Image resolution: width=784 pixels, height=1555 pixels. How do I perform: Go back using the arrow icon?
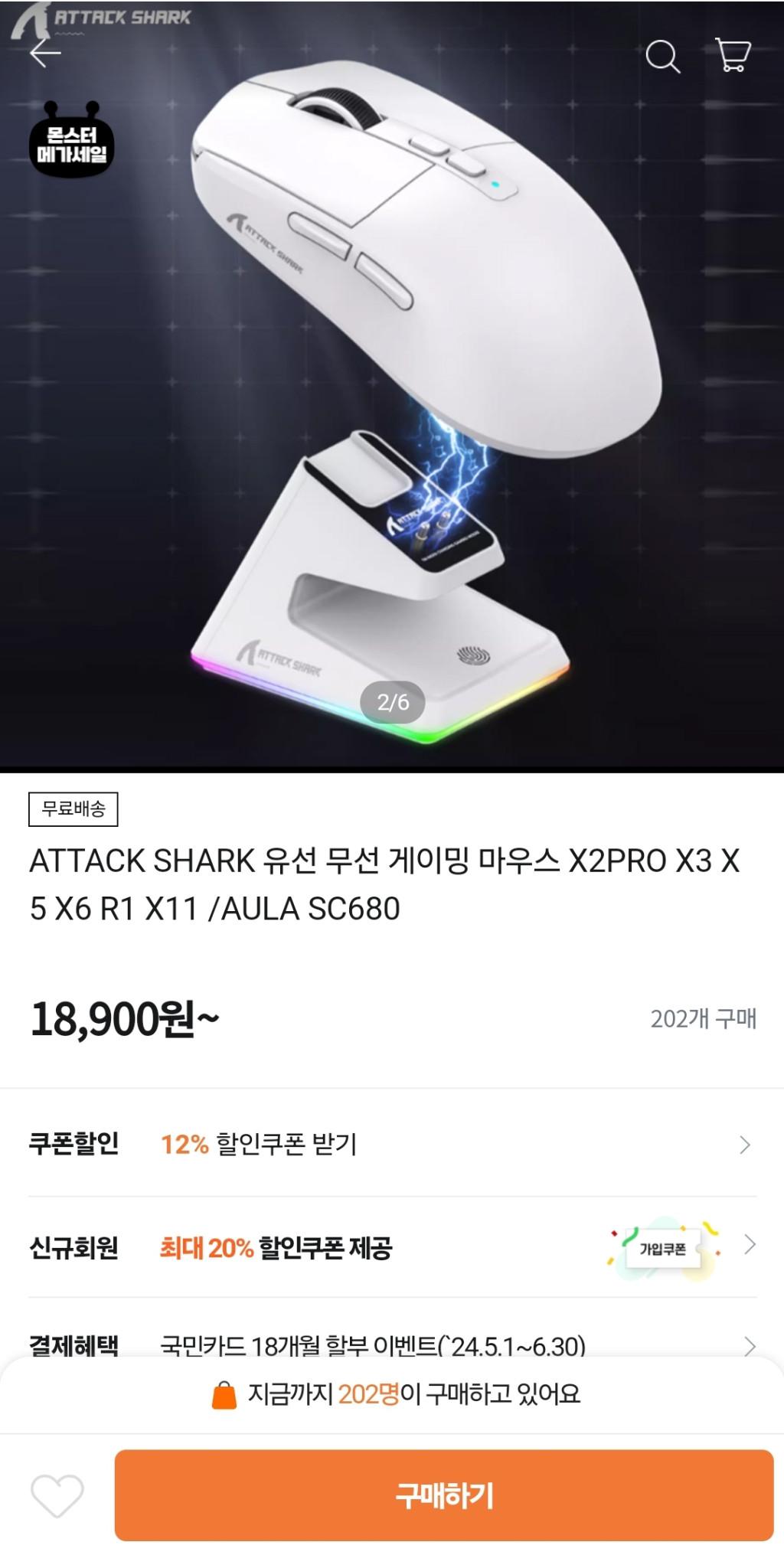tap(45, 54)
